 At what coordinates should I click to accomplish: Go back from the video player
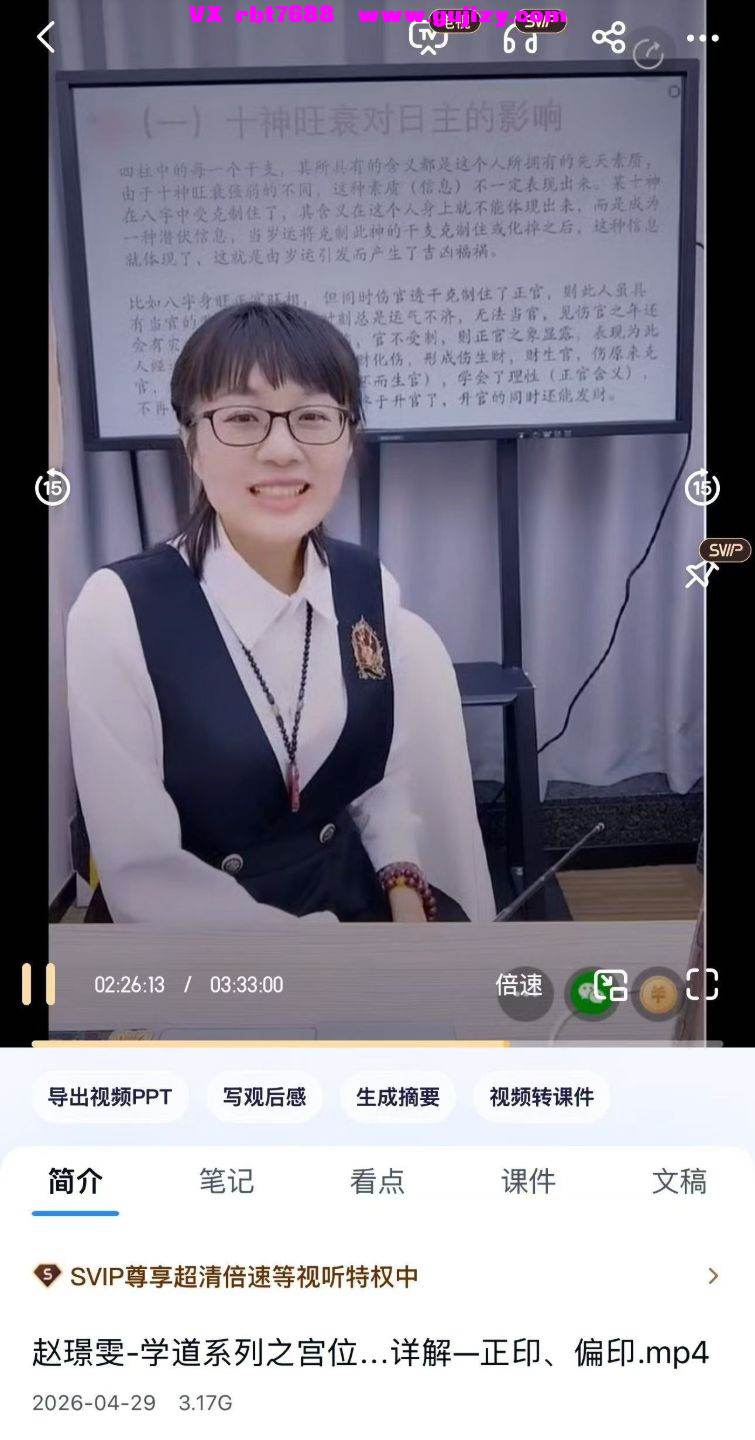45,38
